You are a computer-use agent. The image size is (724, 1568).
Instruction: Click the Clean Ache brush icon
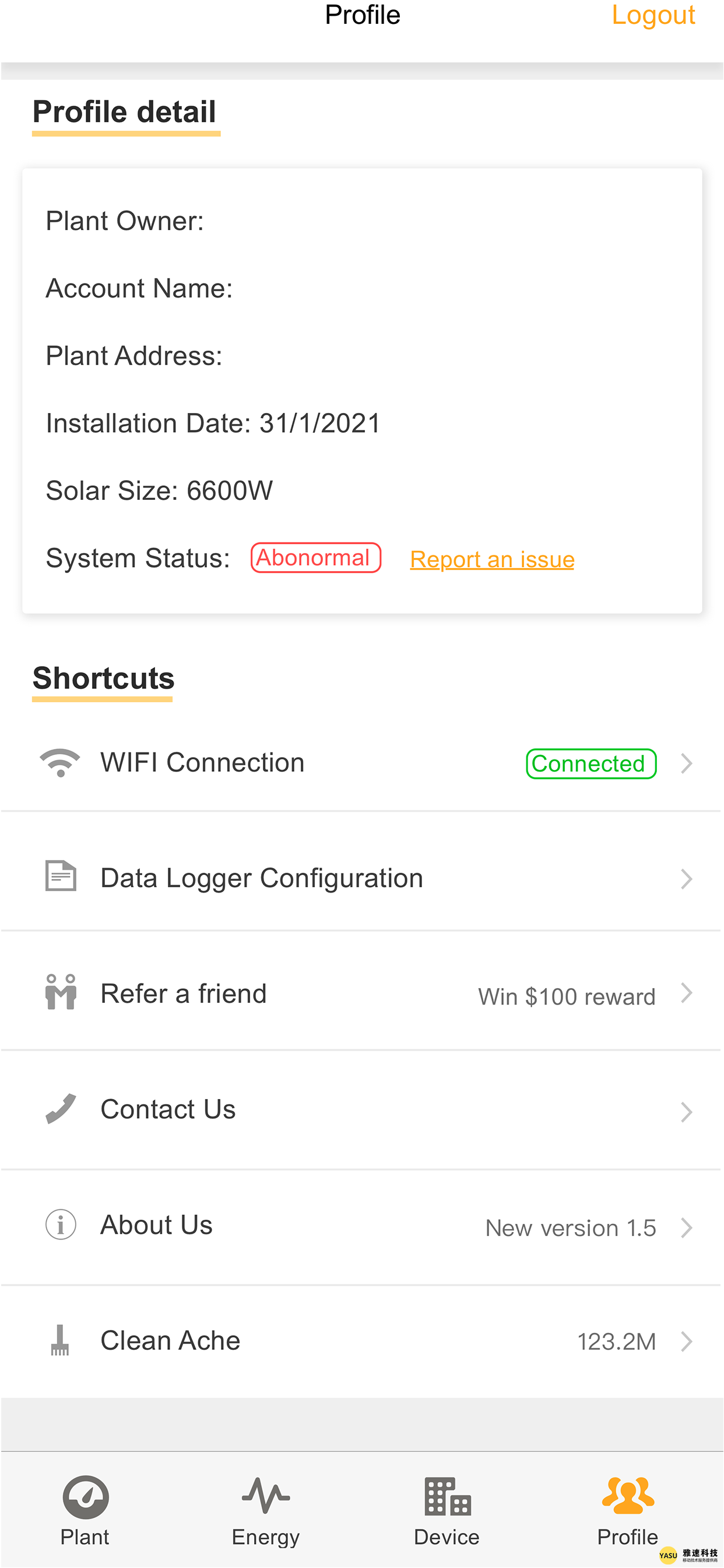tap(59, 1339)
